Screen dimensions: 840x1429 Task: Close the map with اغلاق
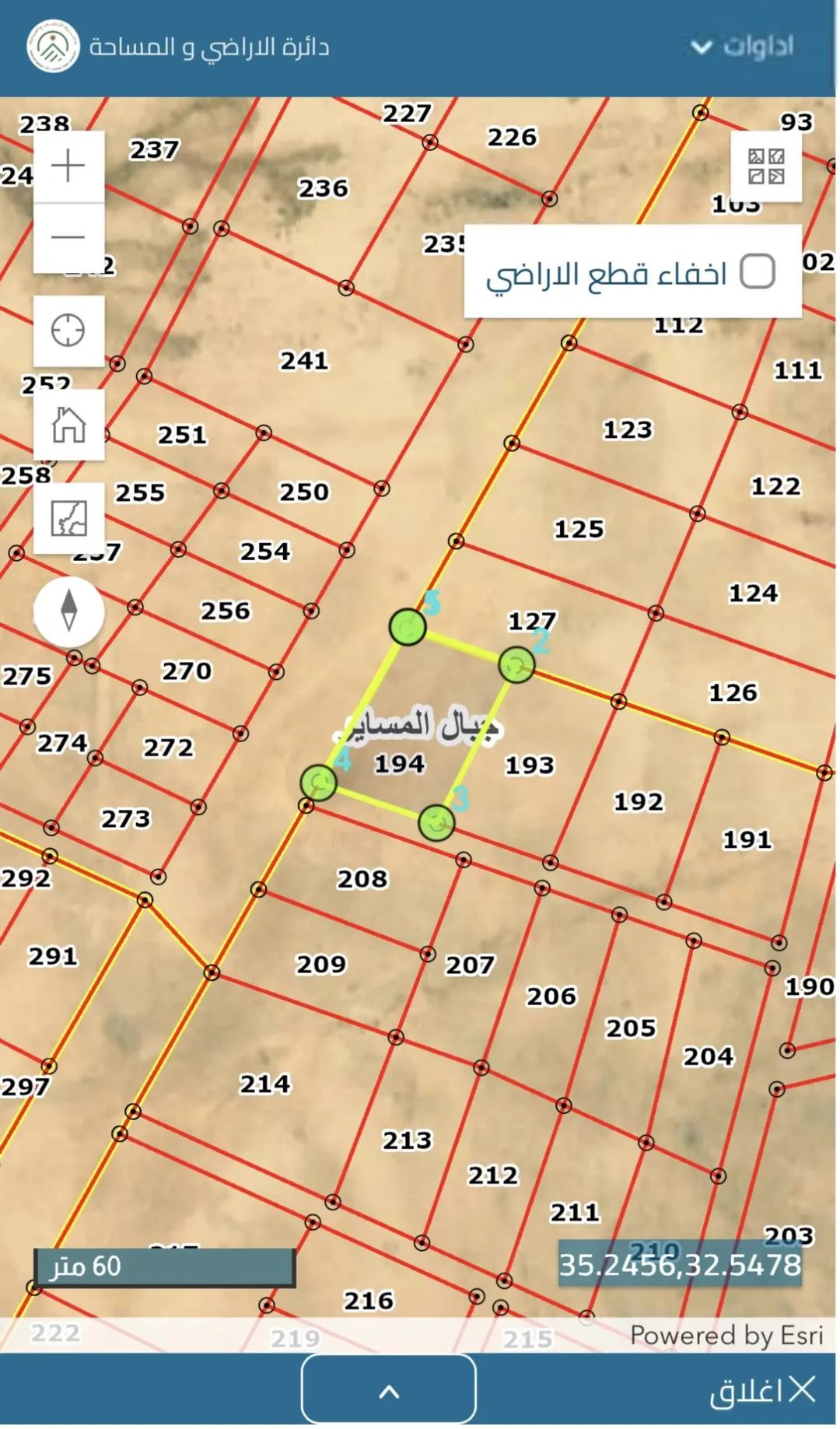coord(762,1390)
